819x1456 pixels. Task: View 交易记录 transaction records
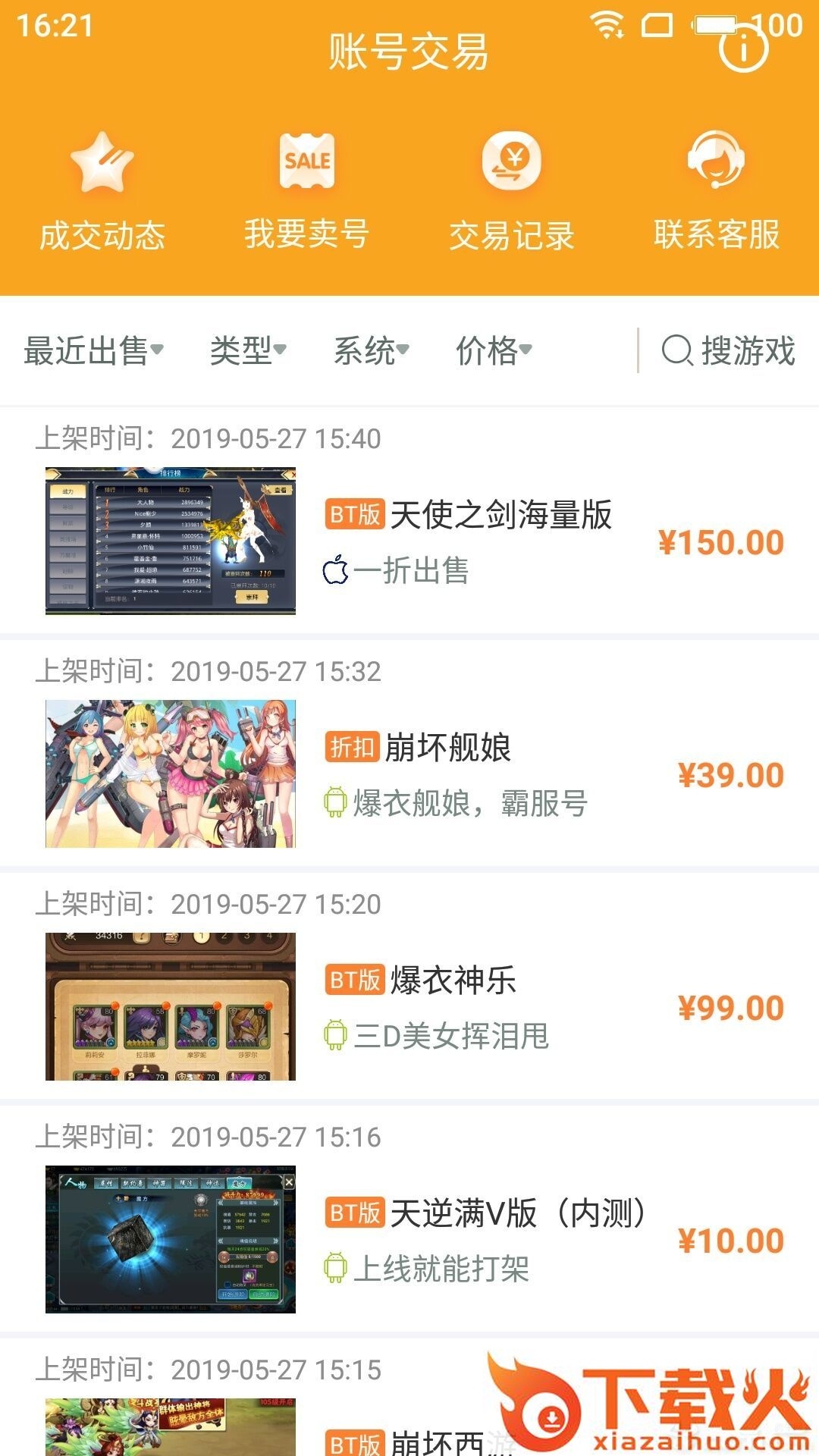512,191
